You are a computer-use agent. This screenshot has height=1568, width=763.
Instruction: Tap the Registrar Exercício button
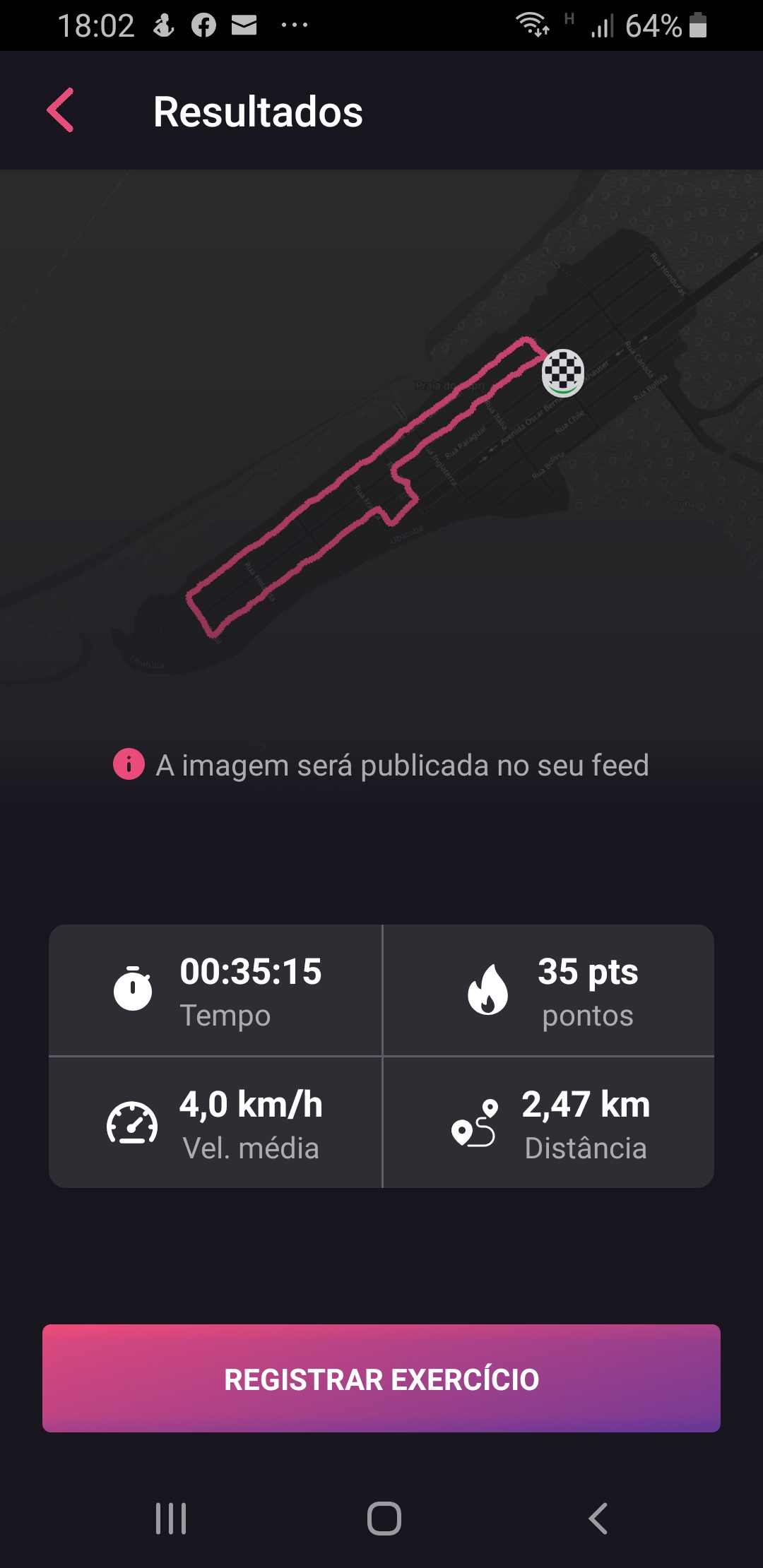tap(381, 1378)
